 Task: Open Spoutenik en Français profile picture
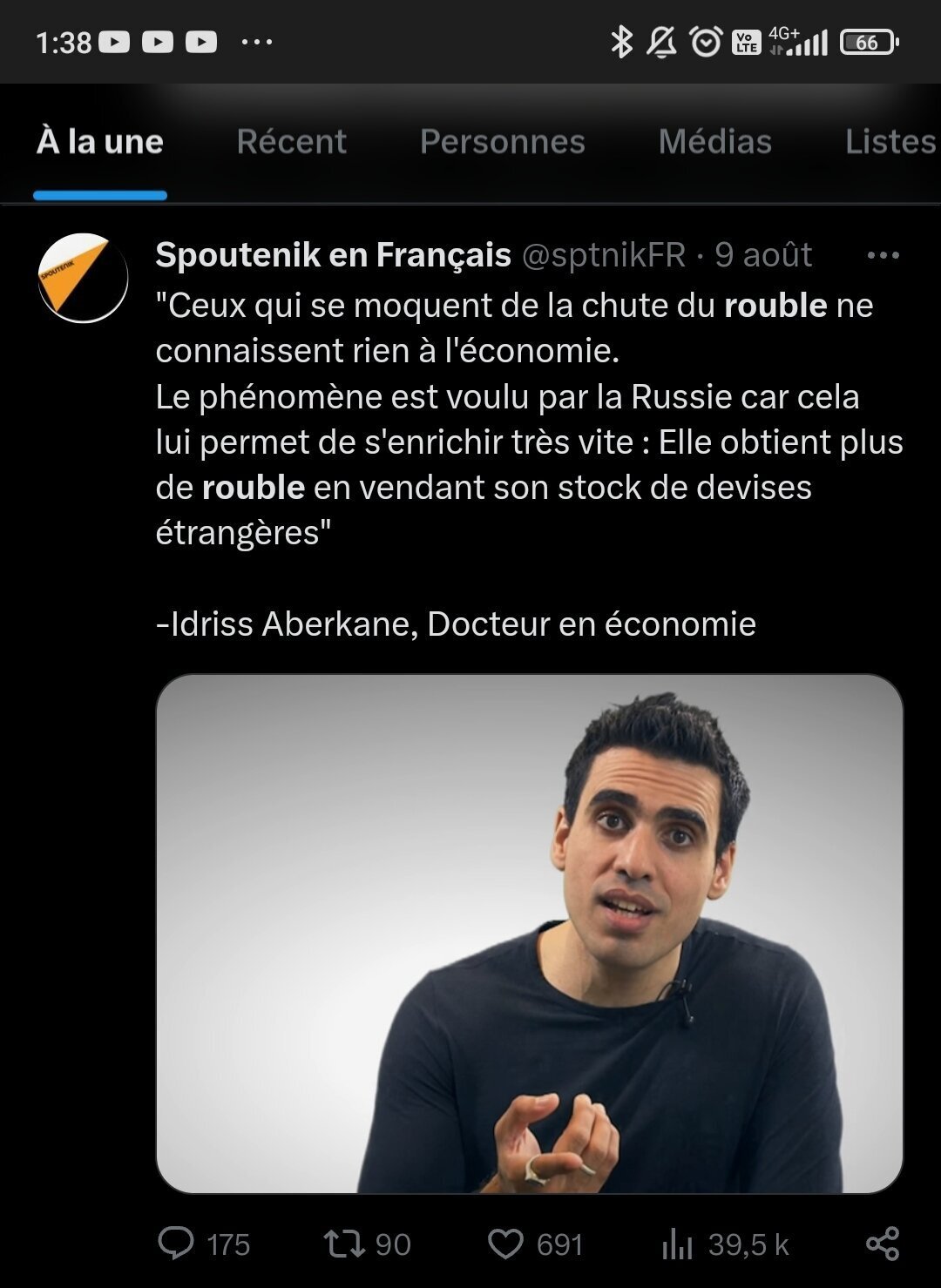click(83, 278)
